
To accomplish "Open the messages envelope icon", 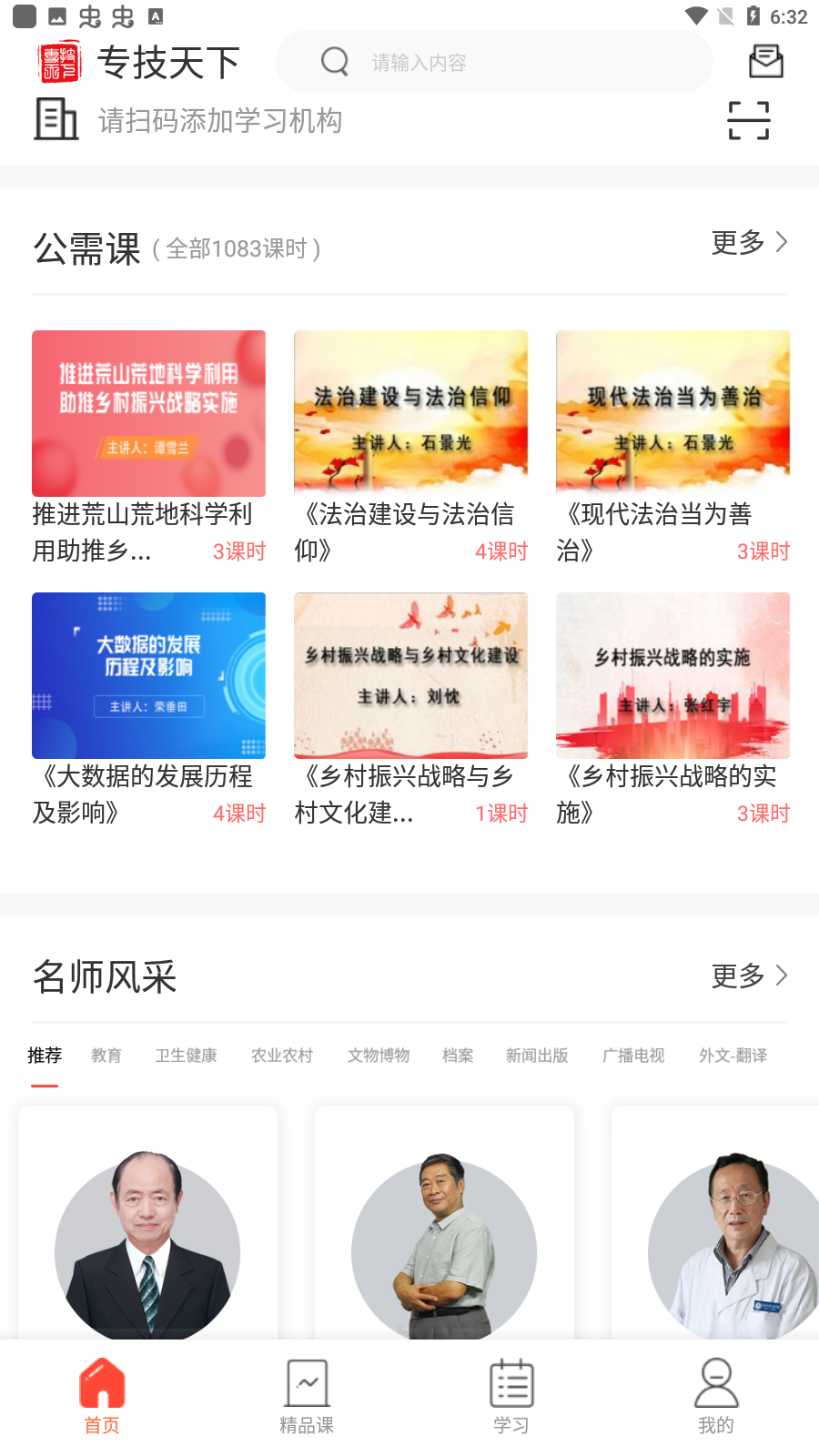I will (x=765, y=62).
